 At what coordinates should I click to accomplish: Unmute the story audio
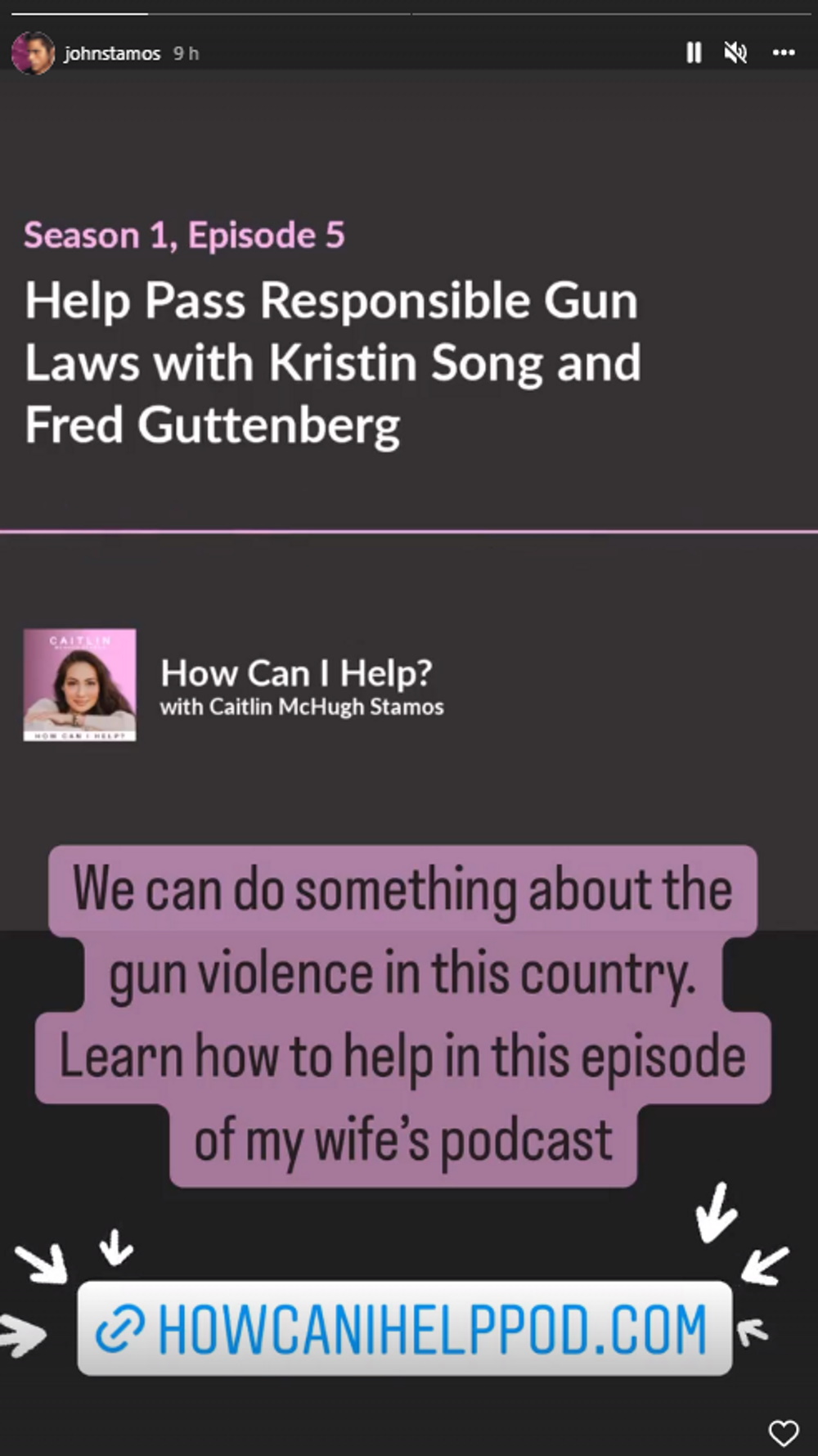[x=735, y=53]
